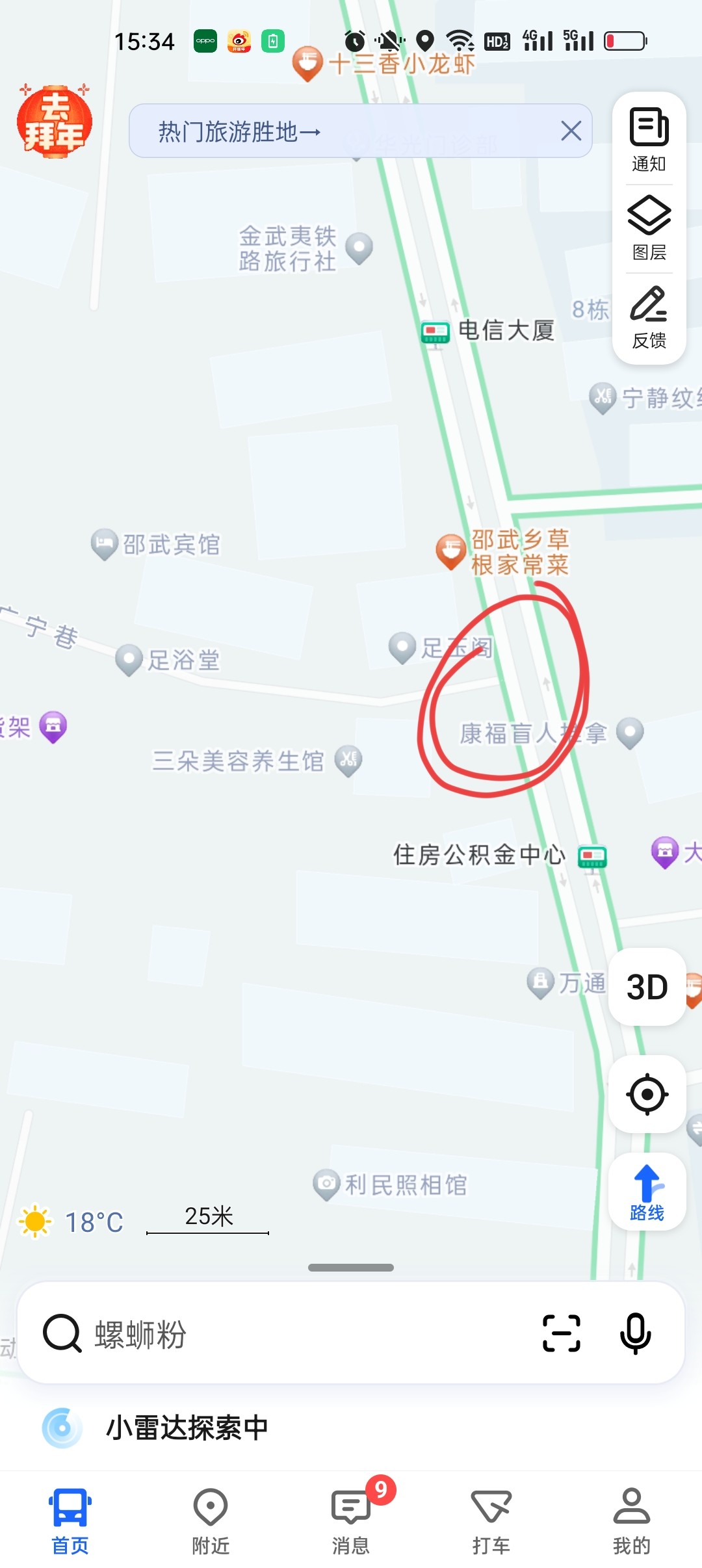The height and width of the screenshot is (1568, 702).
Task: Open the 通知 notifications panel
Action: pos(649,140)
